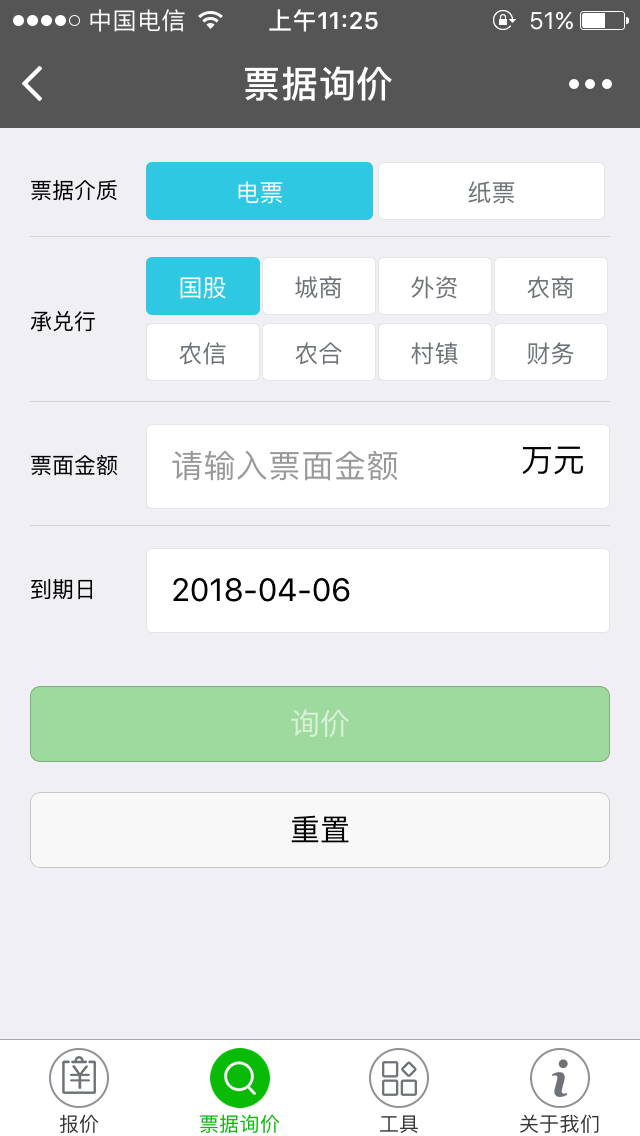Choose 城商 as the acceptance bank
Screen dimensions: 640x1136
click(x=319, y=287)
